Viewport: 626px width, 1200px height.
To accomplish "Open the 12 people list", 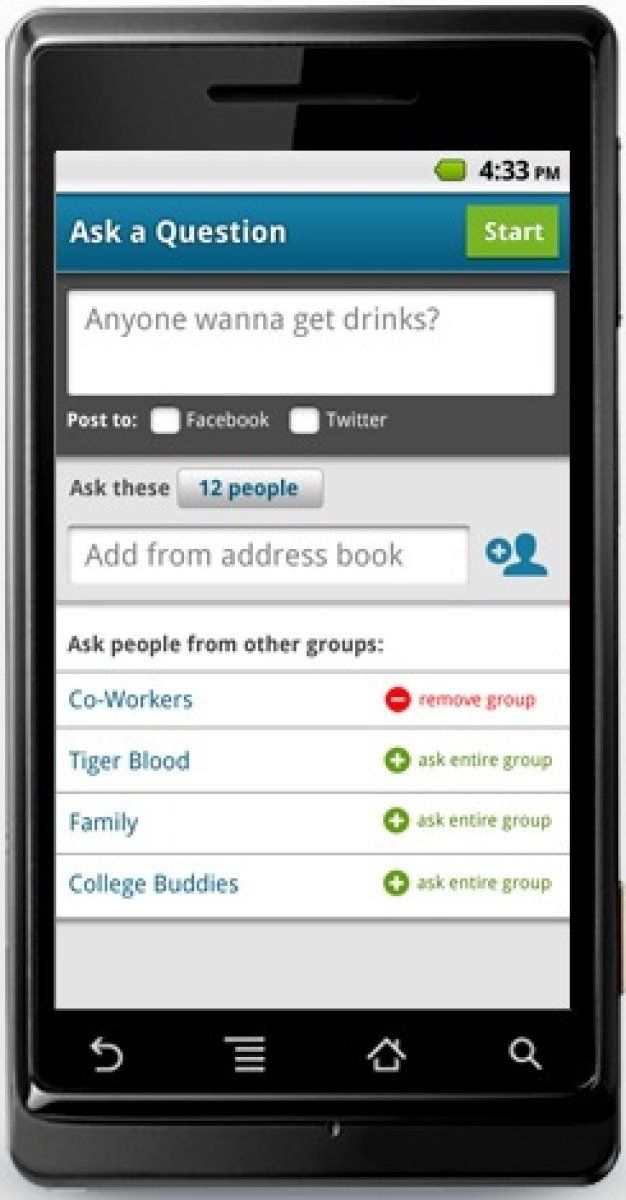I will point(249,489).
